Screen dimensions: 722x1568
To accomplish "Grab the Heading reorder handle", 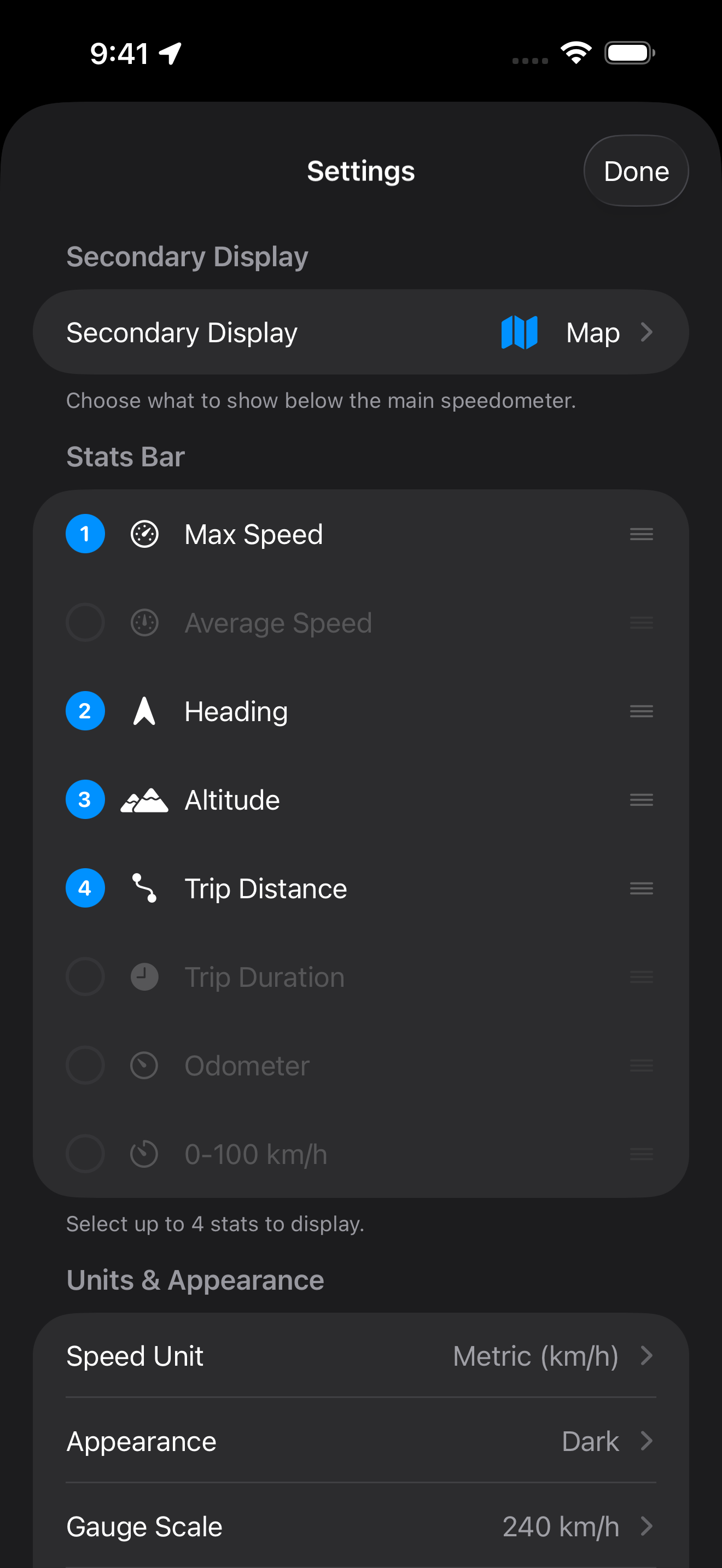I will click(x=641, y=711).
